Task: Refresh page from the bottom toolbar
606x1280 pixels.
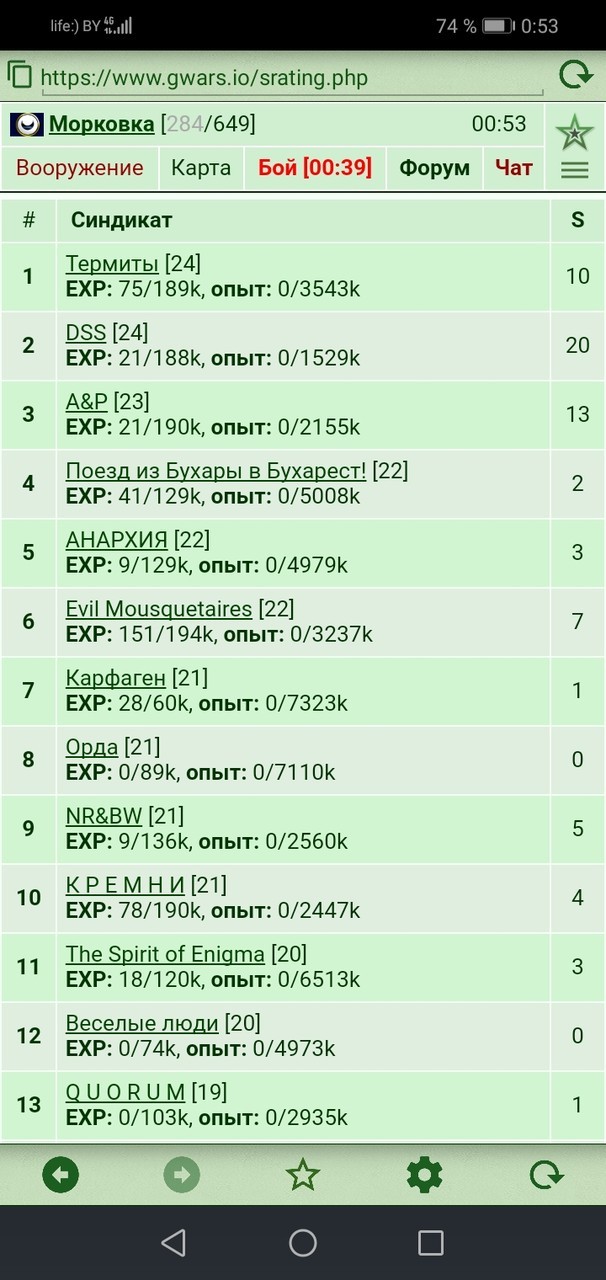Action: pyautogui.click(x=546, y=1175)
